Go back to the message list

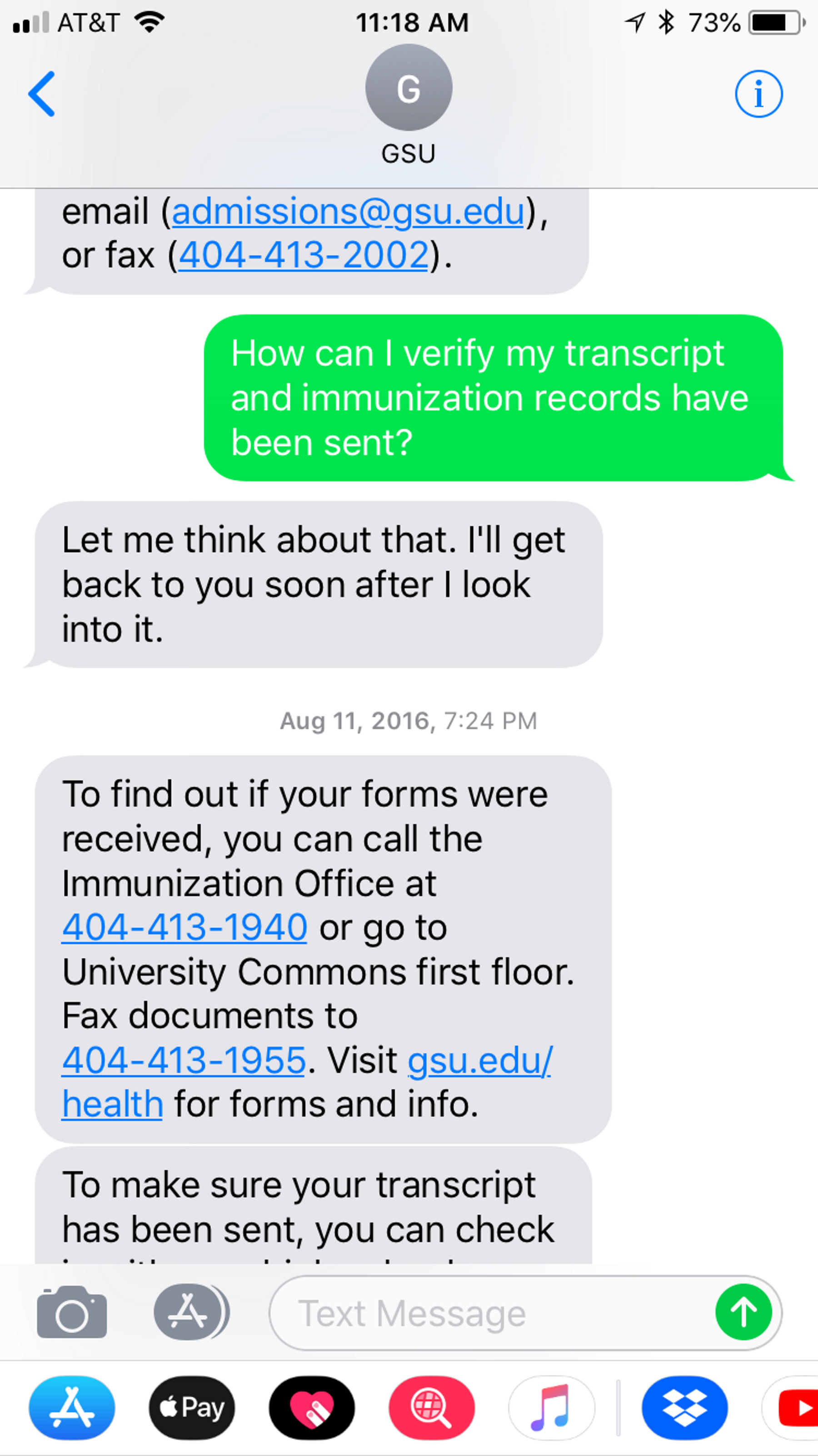point(42,94)
